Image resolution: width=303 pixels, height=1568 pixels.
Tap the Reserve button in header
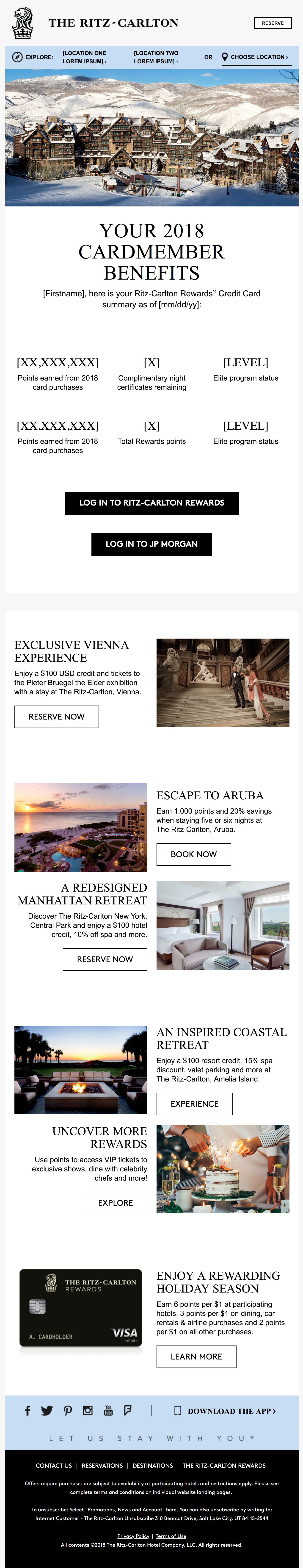click(x=272, y=23)
